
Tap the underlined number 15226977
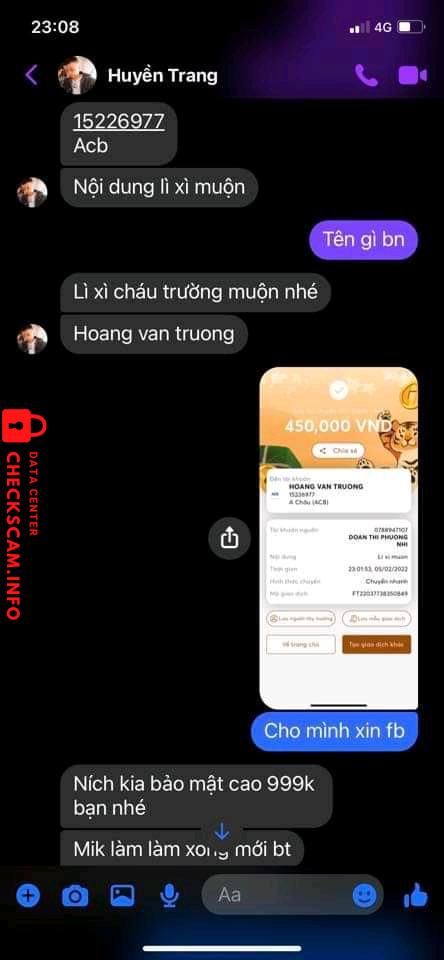[119, 121]
